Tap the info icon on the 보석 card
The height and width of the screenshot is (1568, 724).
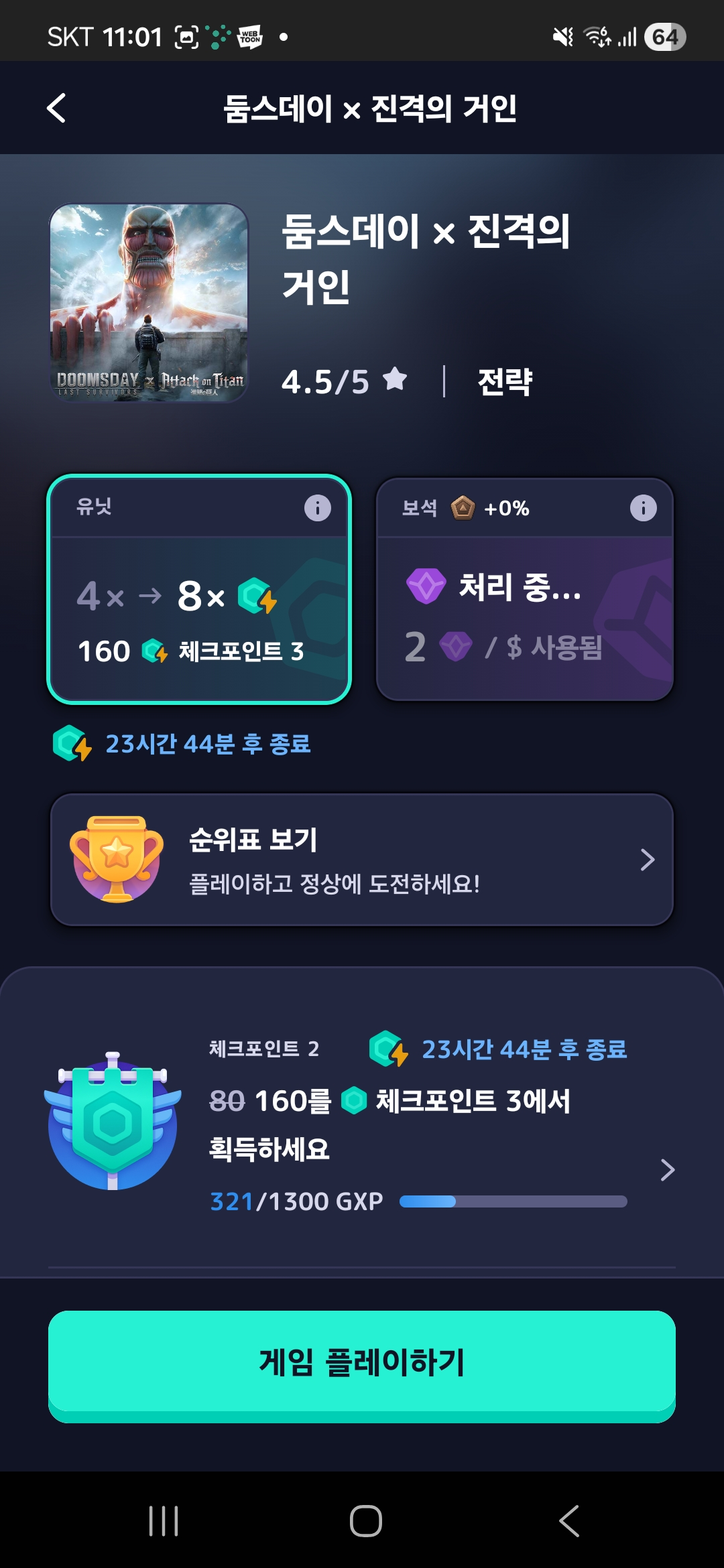pos(643,507)
